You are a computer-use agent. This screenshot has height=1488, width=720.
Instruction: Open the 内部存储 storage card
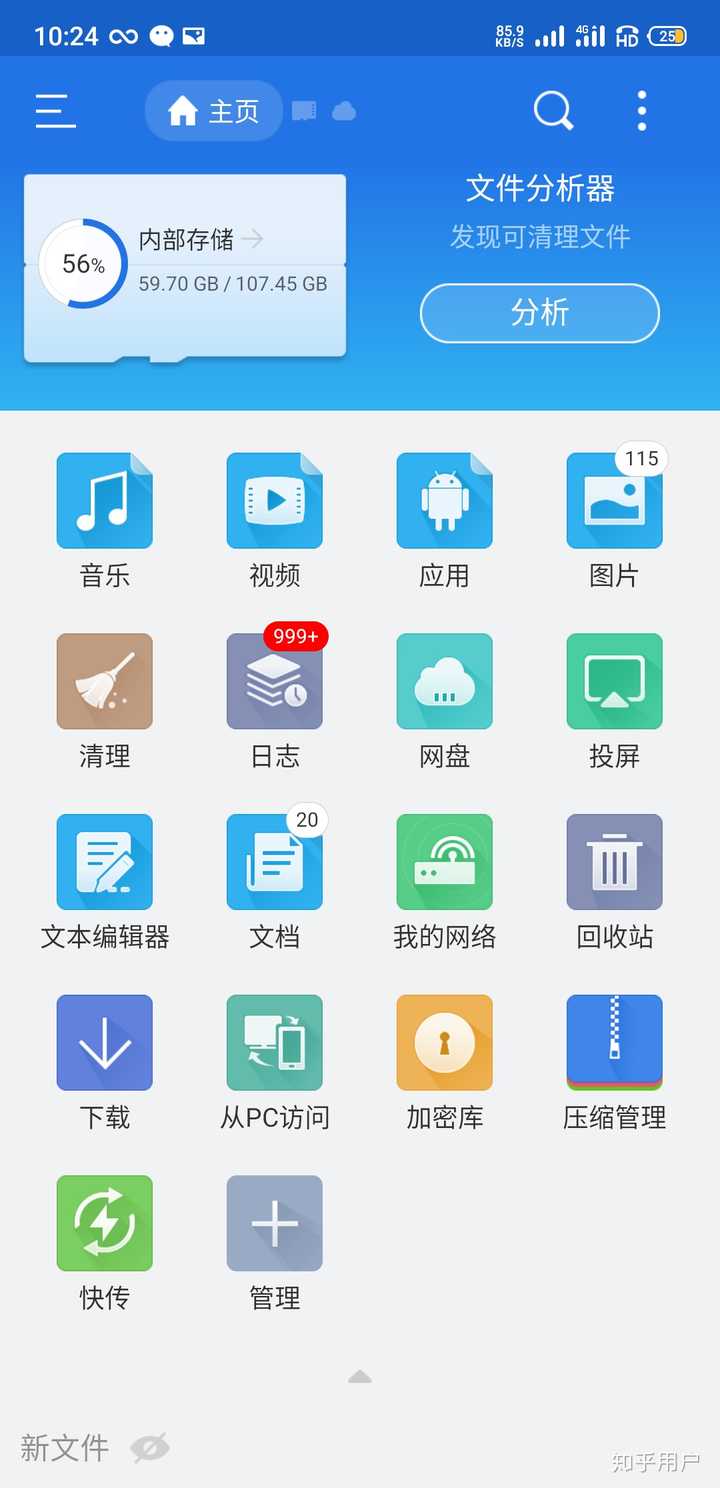[x=185, y=265]
